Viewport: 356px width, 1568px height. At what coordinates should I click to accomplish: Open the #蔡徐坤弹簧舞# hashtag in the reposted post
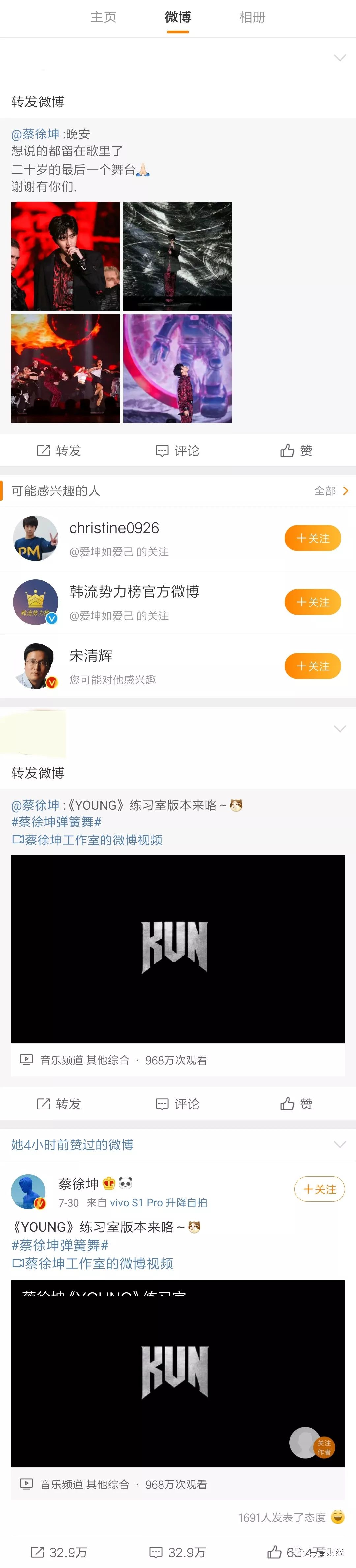[56, 822]
